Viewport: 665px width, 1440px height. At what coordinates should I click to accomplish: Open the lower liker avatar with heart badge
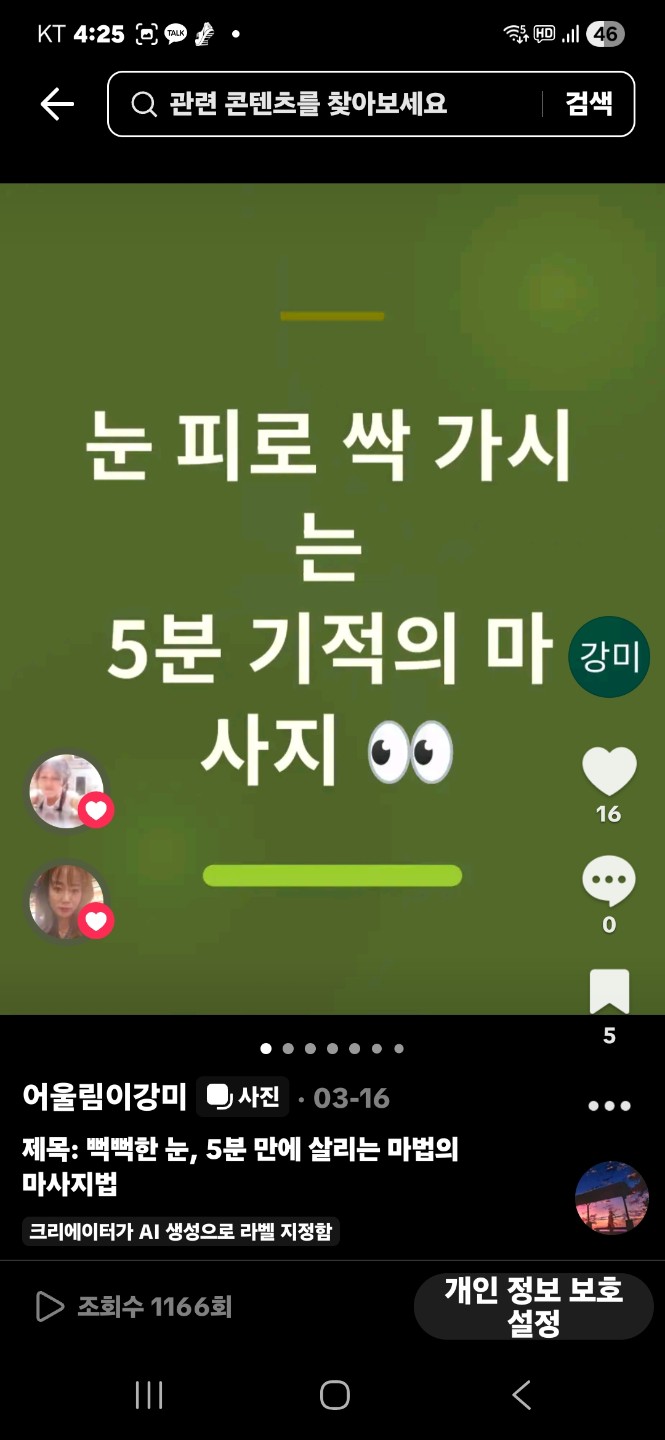pos(68,902)
